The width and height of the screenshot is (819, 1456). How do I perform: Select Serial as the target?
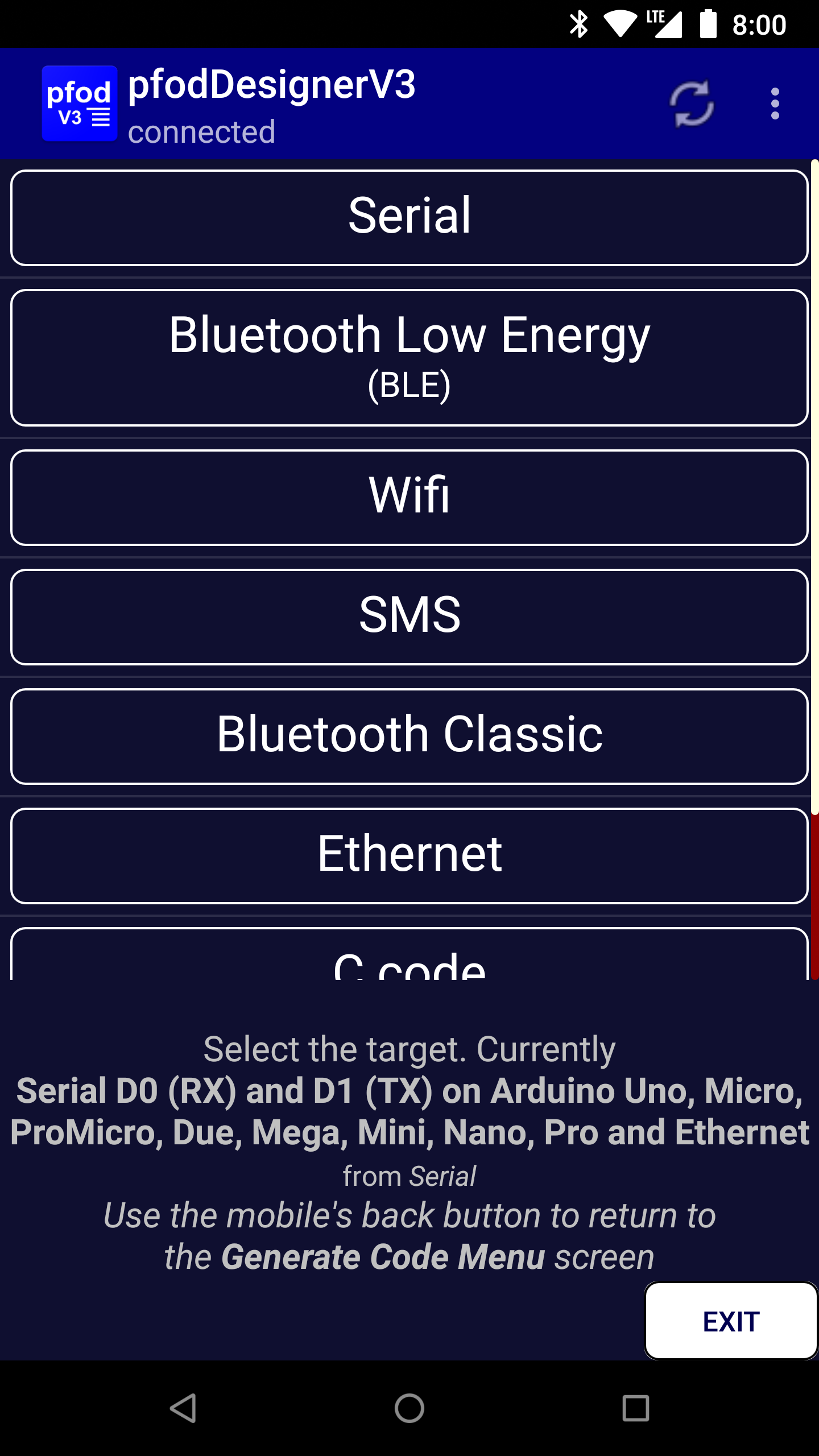click(x=409, y=218)
